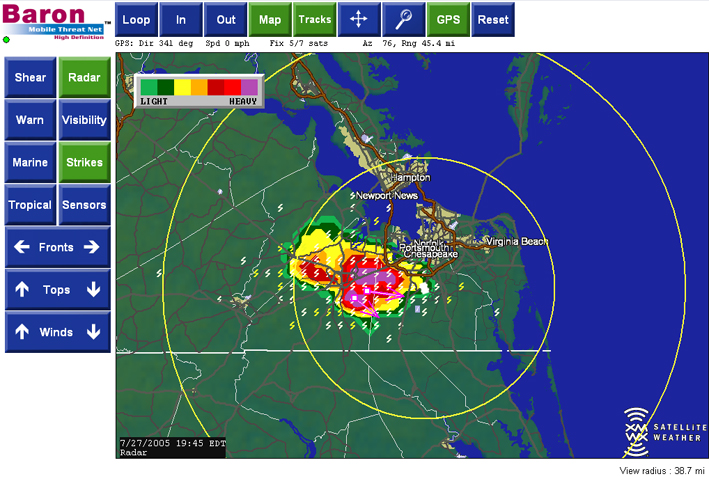
Task: Tap the Tops button
Action: point(57,290)
